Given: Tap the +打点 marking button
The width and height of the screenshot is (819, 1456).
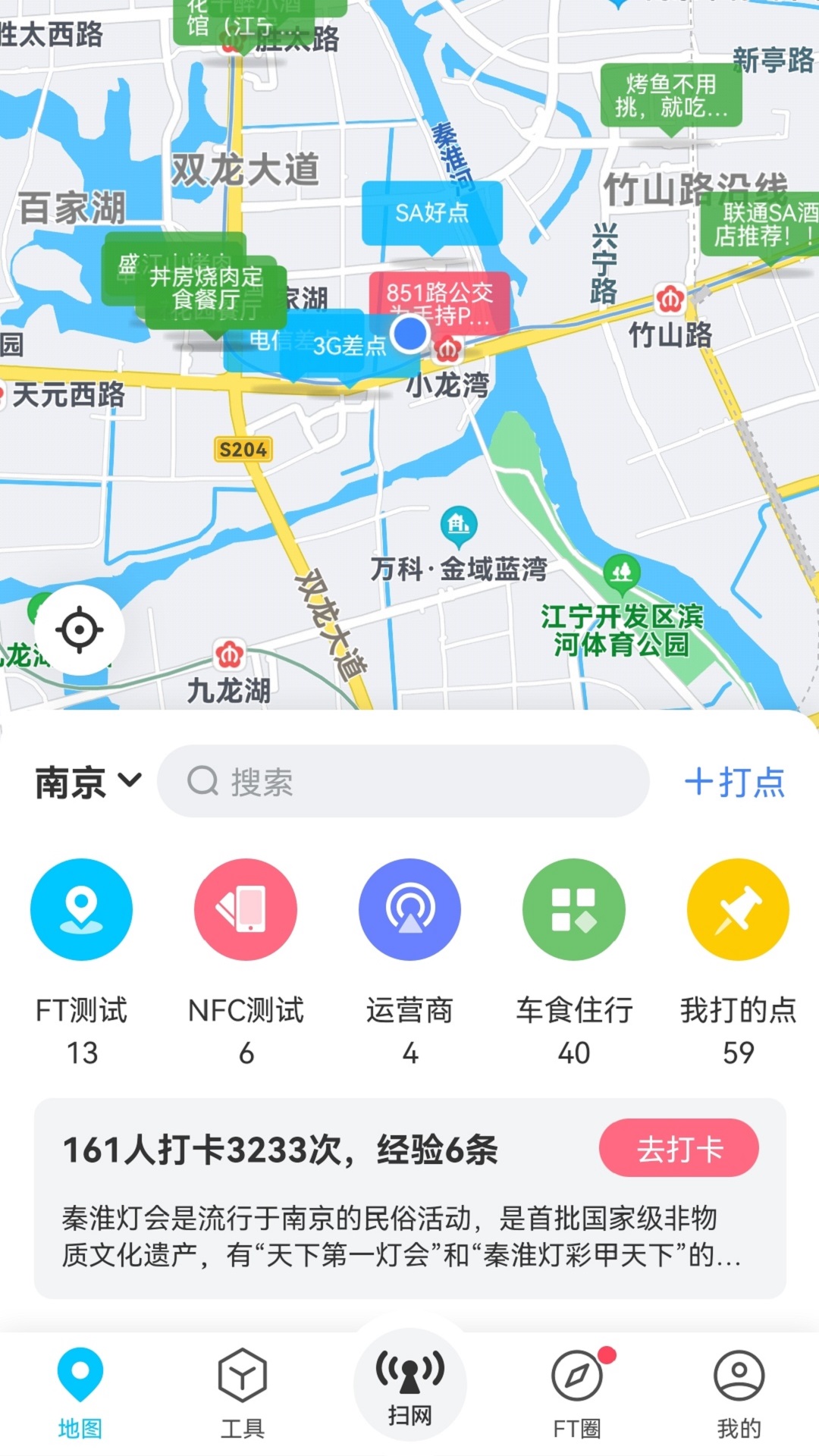Looking at the screenshot, I should [x=735, y=783].
